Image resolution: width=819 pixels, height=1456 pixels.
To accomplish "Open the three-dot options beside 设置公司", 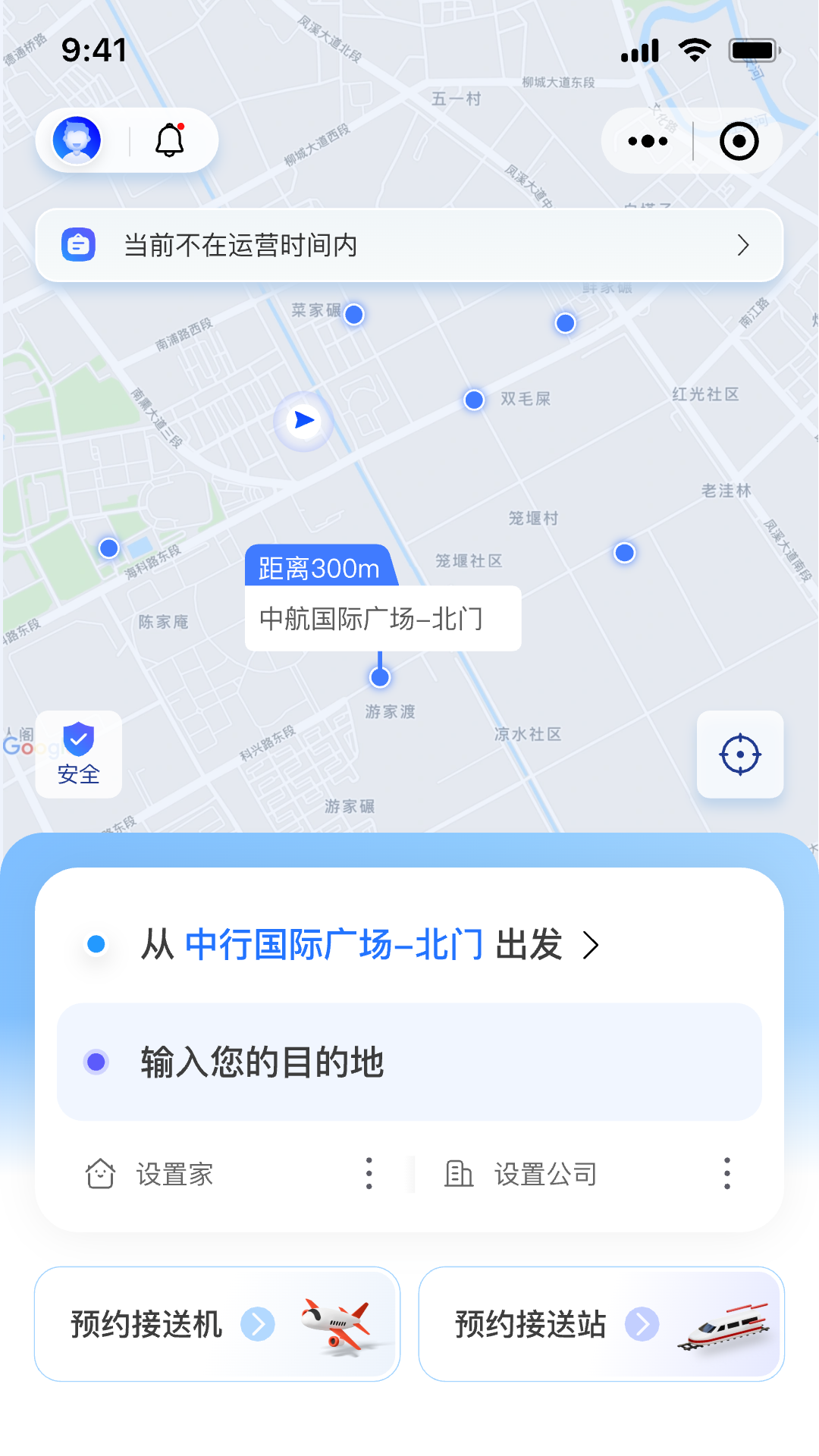I will point(726,1173).
